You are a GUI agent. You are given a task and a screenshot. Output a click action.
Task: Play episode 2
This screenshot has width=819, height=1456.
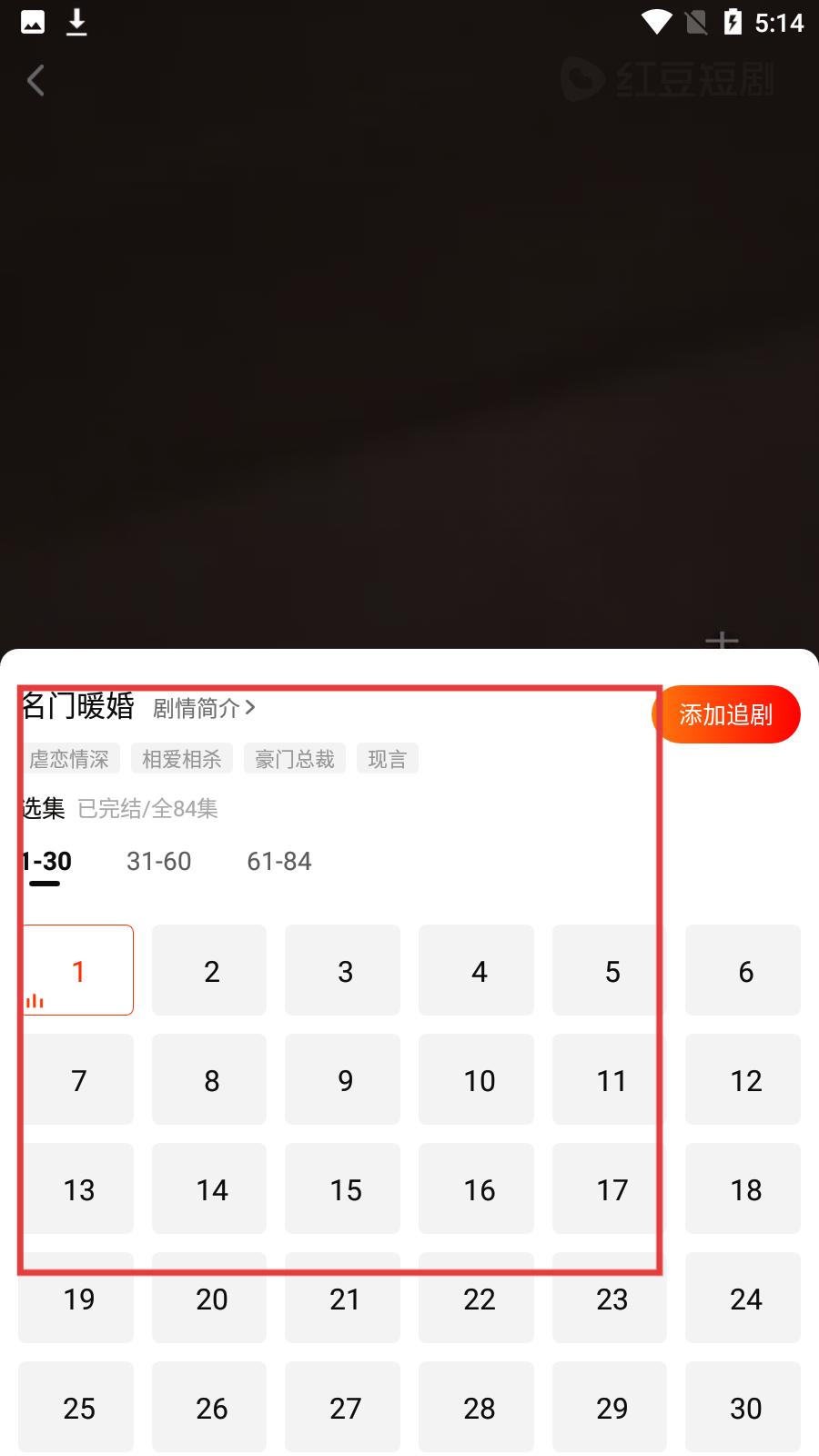tap(209, 970)
